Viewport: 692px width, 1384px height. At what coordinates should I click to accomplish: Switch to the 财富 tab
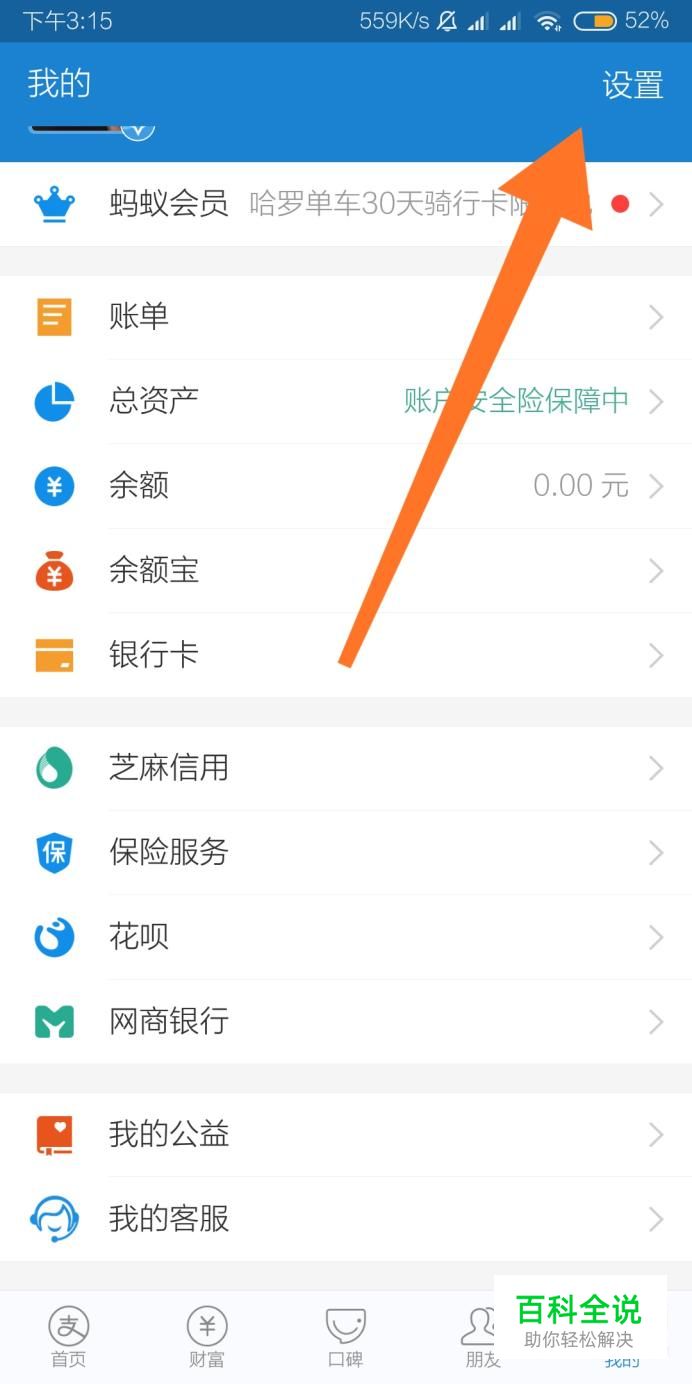point(207,1337)
